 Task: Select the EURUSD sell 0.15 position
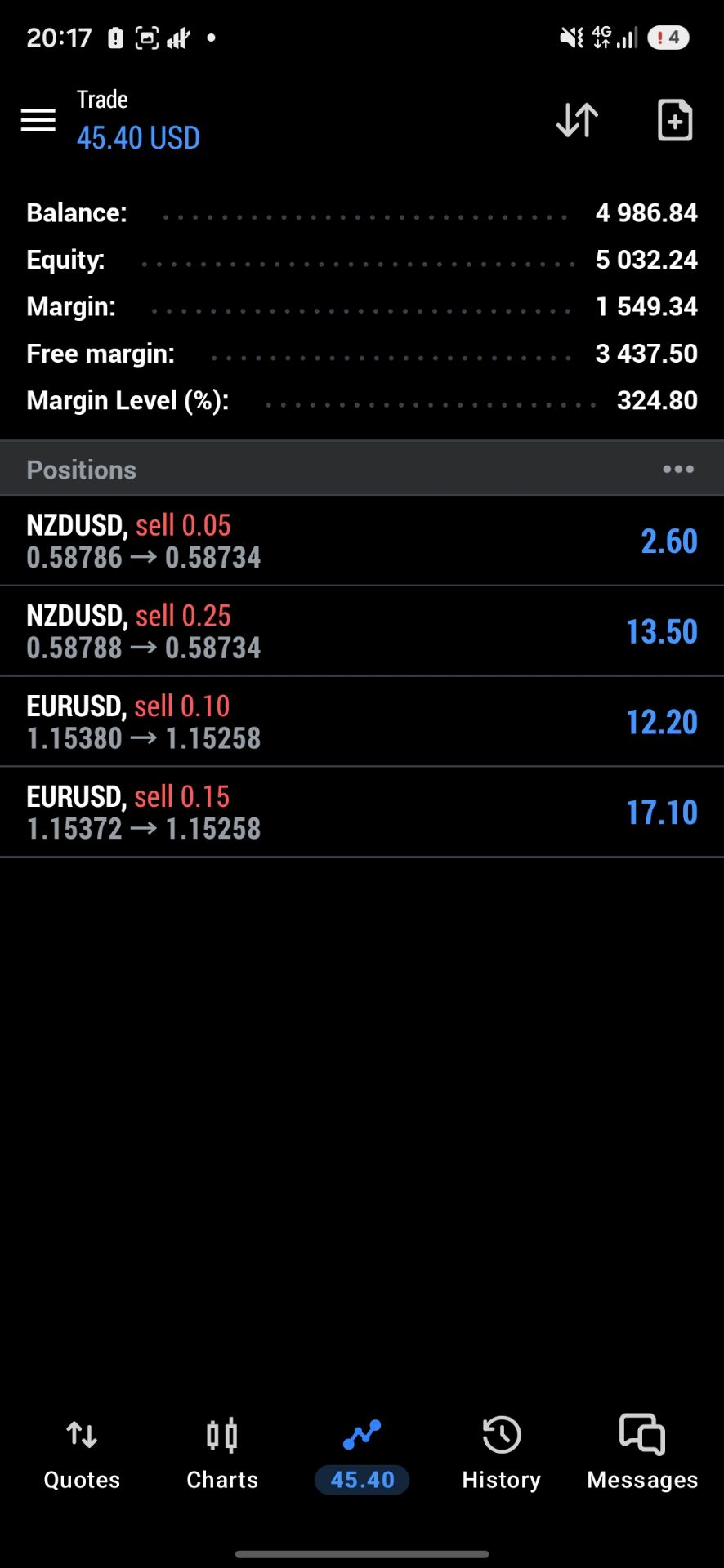pos(362,813)
